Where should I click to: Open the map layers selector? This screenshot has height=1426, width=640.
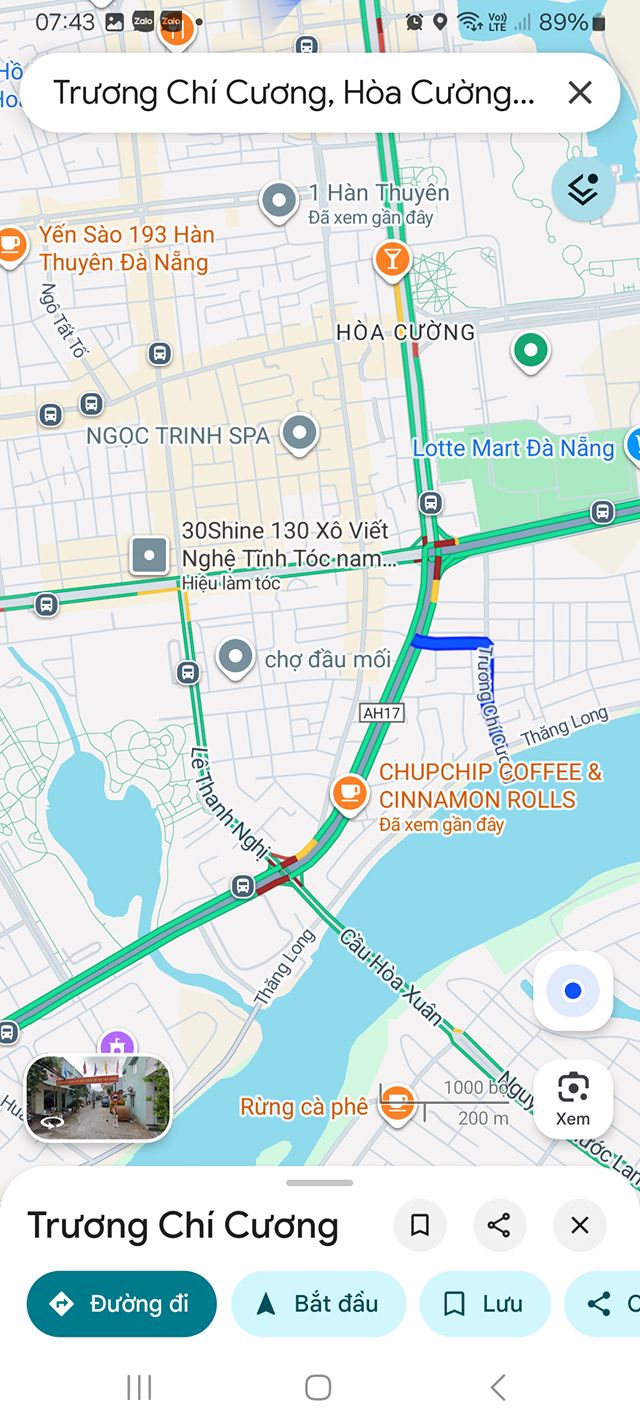(582, 189)
